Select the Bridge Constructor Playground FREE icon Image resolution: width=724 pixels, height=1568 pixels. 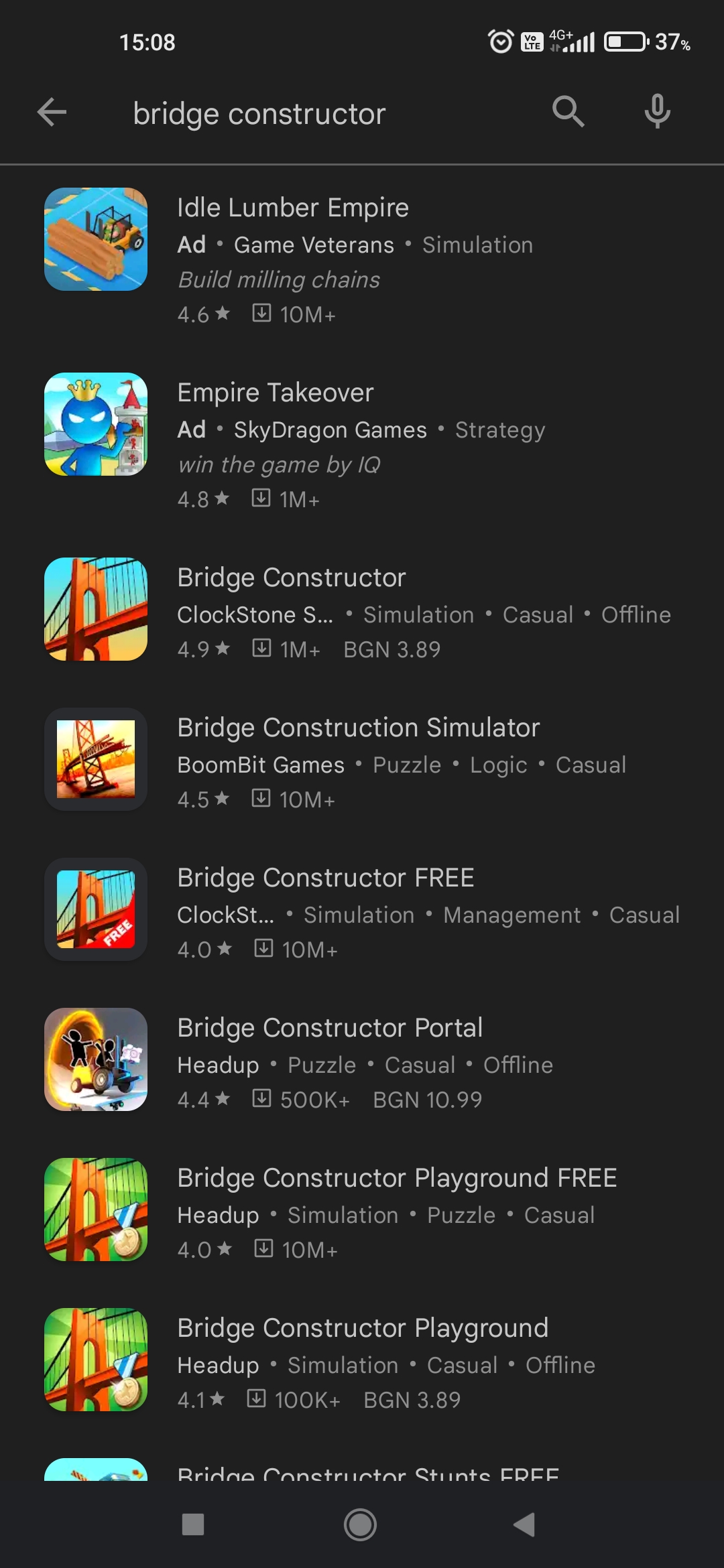96,1210
